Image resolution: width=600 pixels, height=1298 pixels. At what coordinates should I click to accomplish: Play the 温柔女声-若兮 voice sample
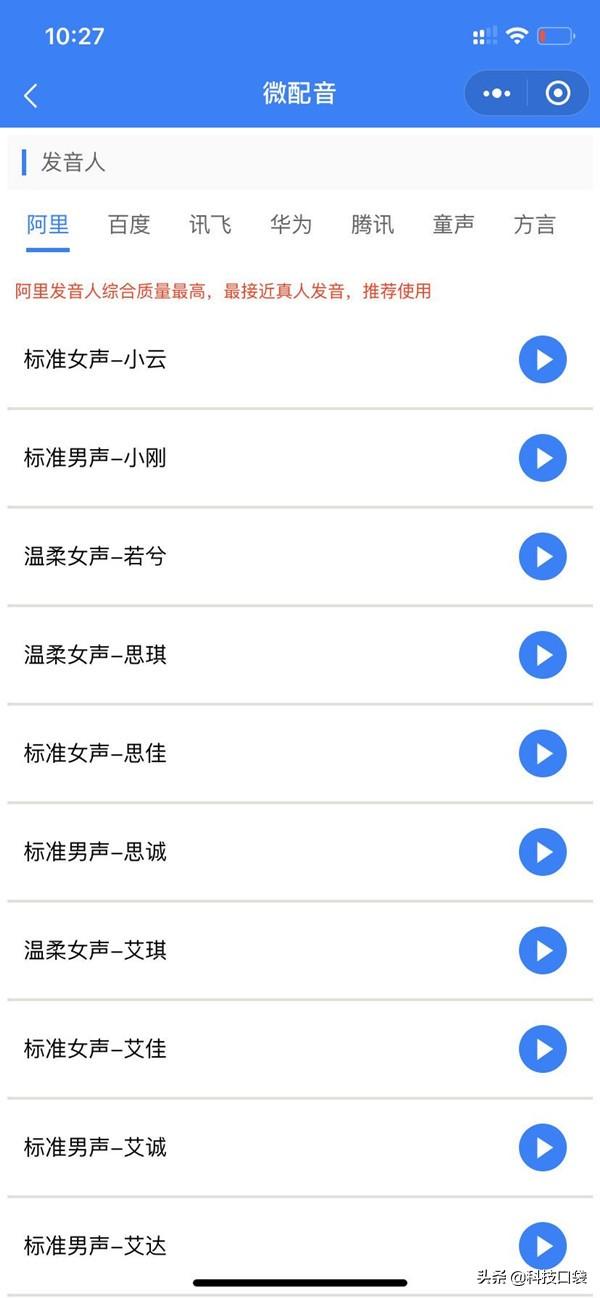point(543,557)
